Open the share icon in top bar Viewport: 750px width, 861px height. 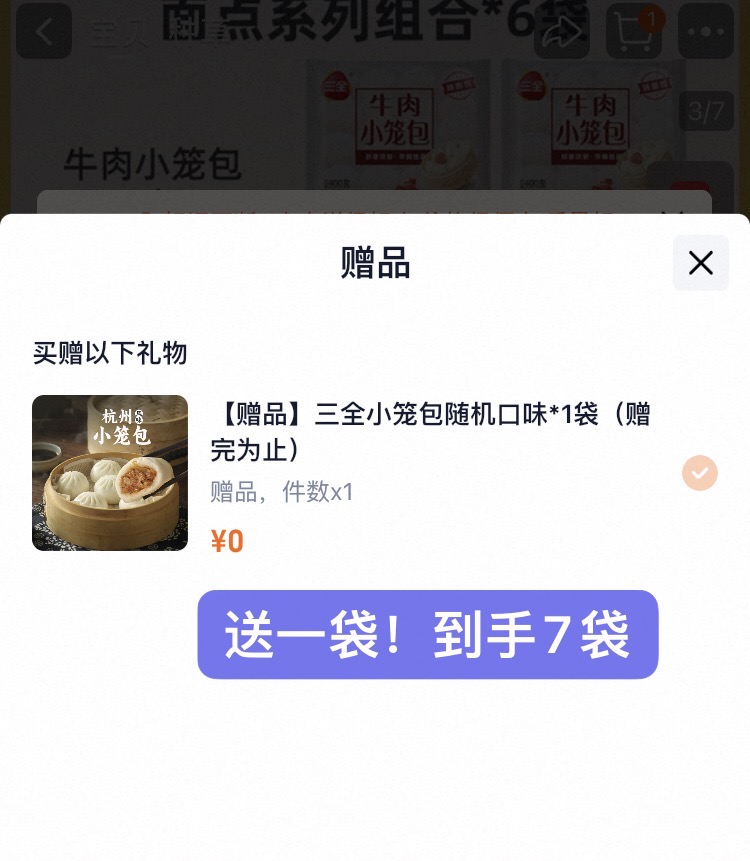564,31
